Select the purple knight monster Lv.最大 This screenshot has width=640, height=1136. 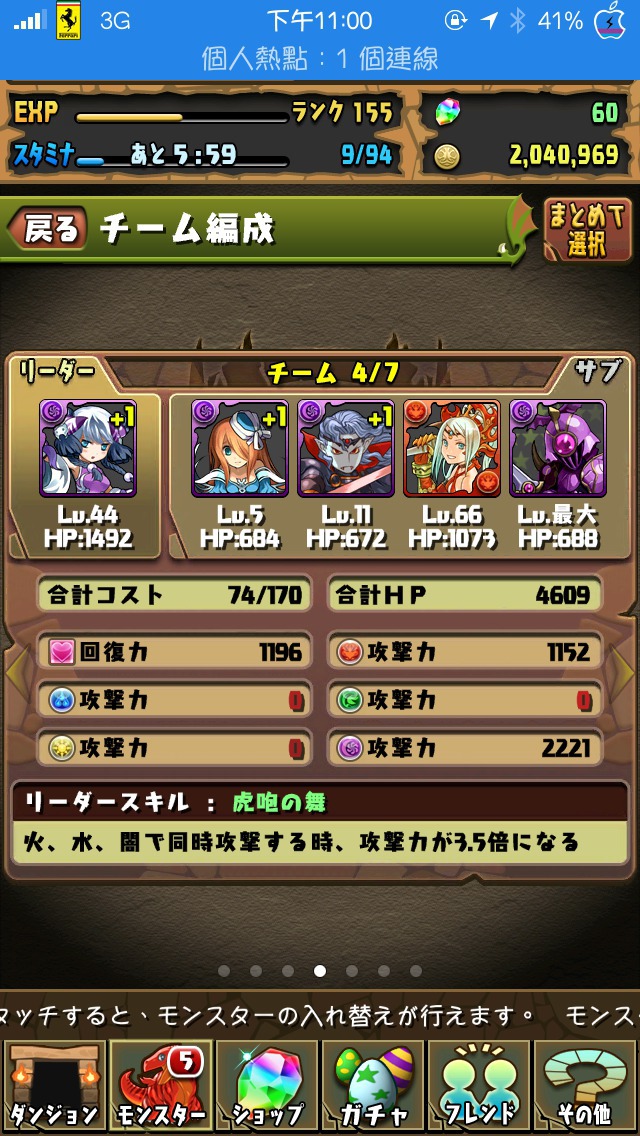(557, 448)
